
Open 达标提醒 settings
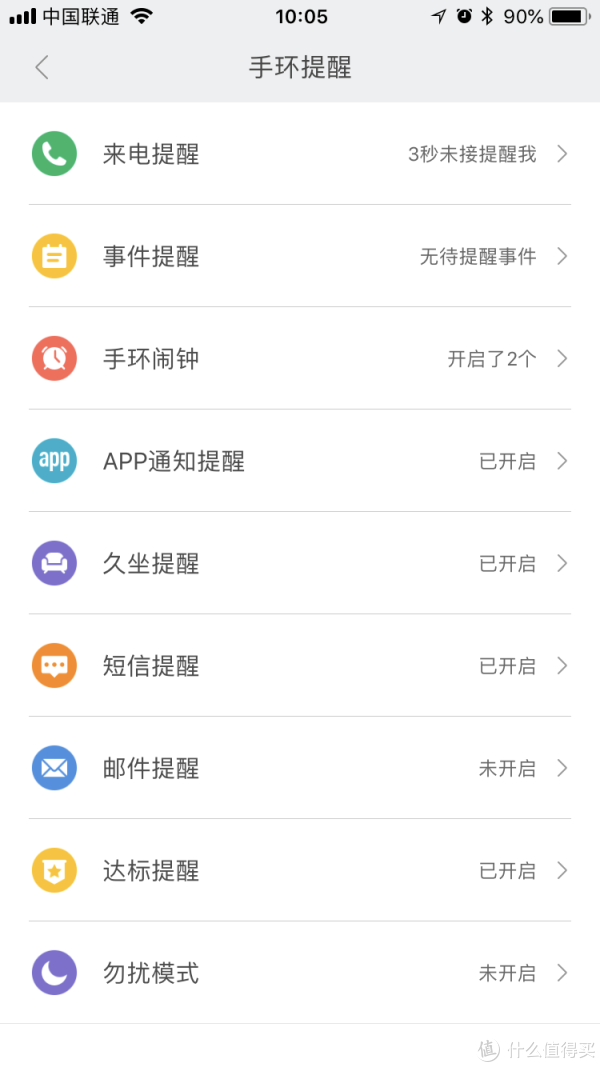pyautogui.click(x=300, y=870)
